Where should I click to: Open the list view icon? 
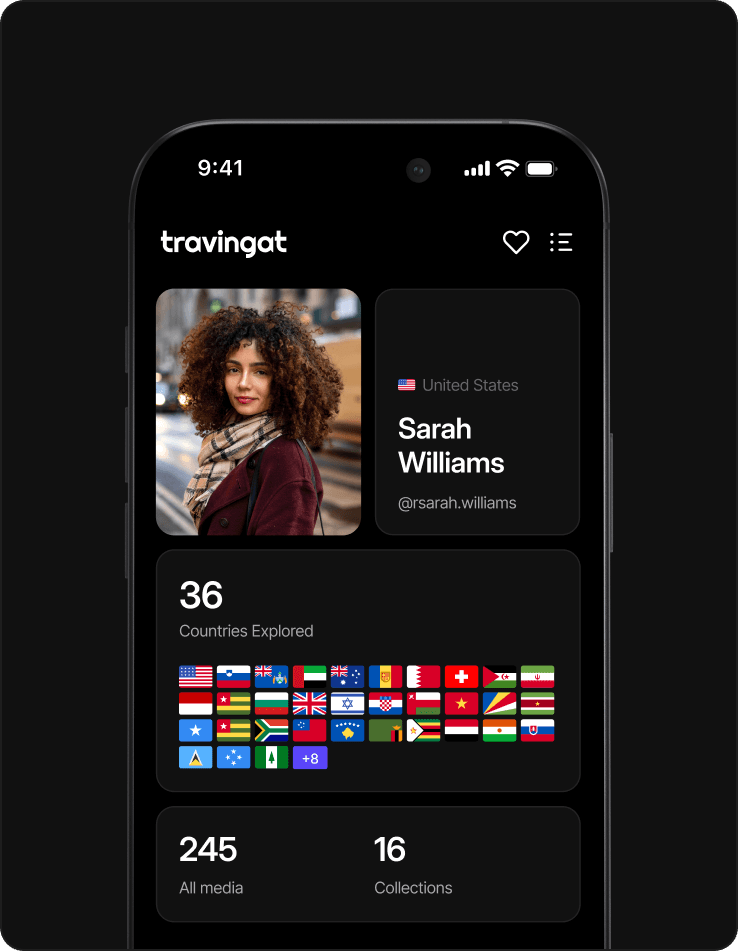point(561,242)
